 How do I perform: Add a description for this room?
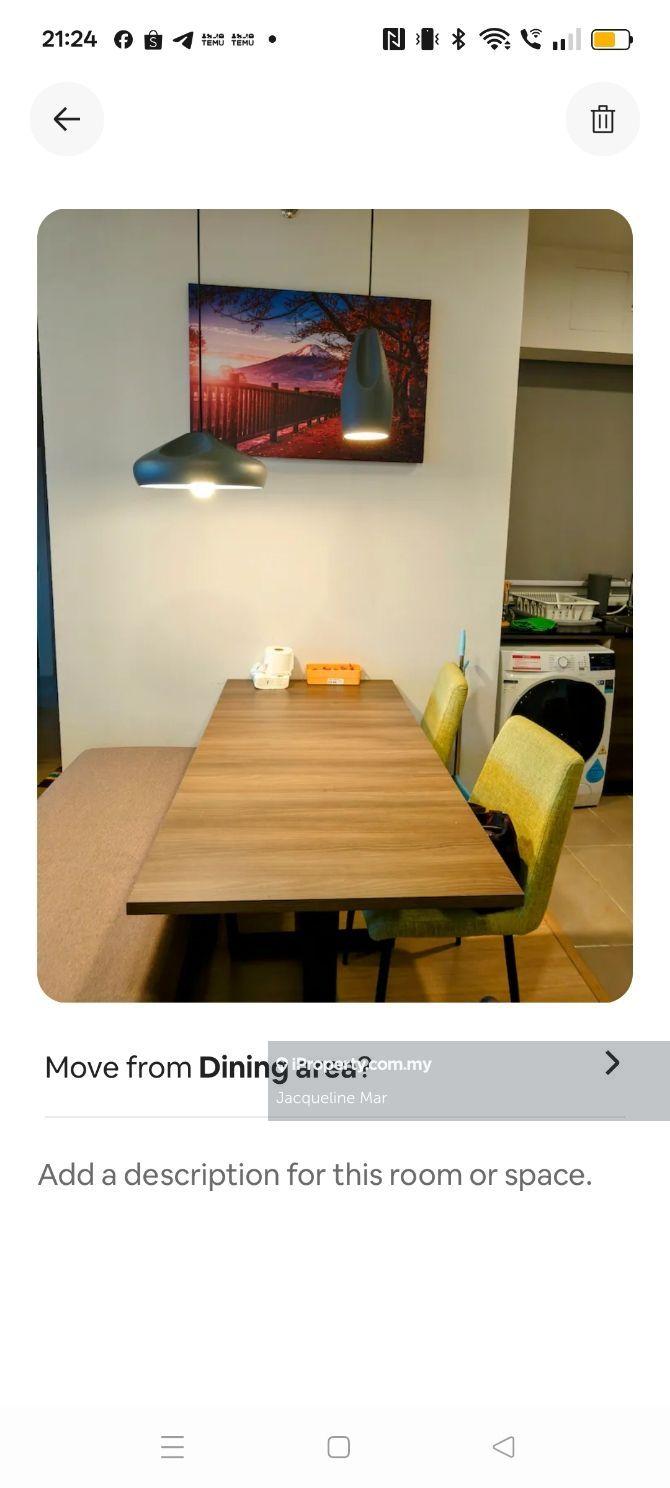[x=315, y=1175]
